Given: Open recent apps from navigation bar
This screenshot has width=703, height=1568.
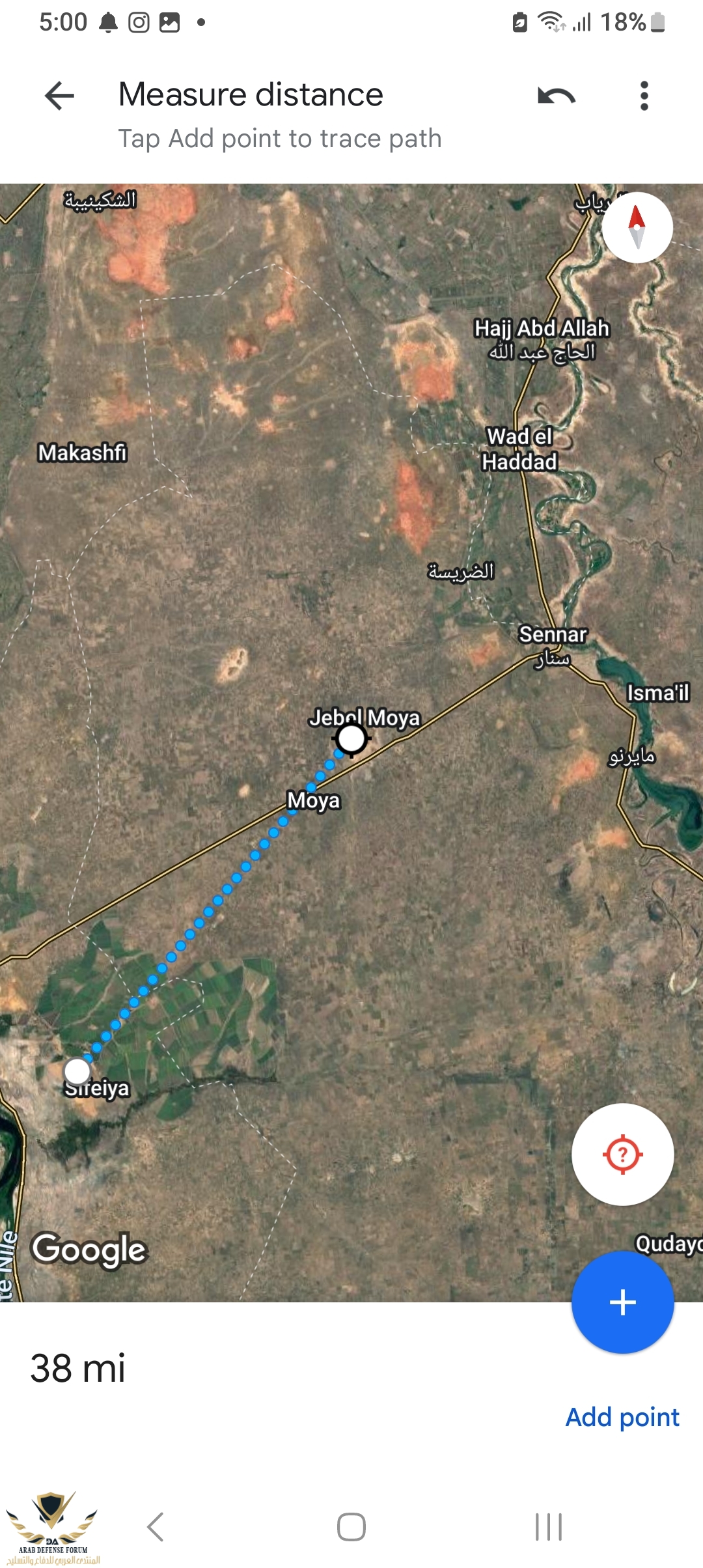Looking at the screenshot, I should click(548, 1526).
